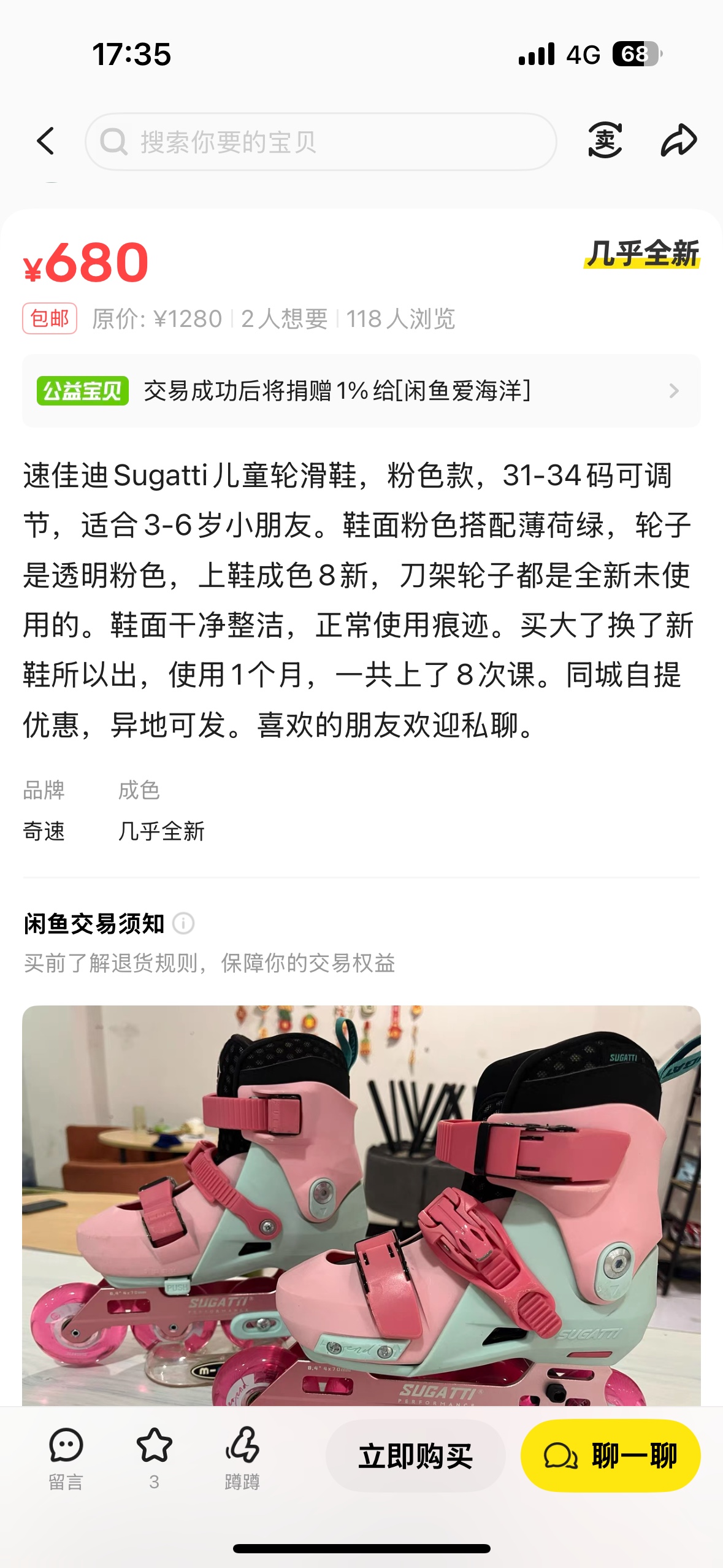Share this skate listing
The image size is (723, 1568).
pos(678,140)
